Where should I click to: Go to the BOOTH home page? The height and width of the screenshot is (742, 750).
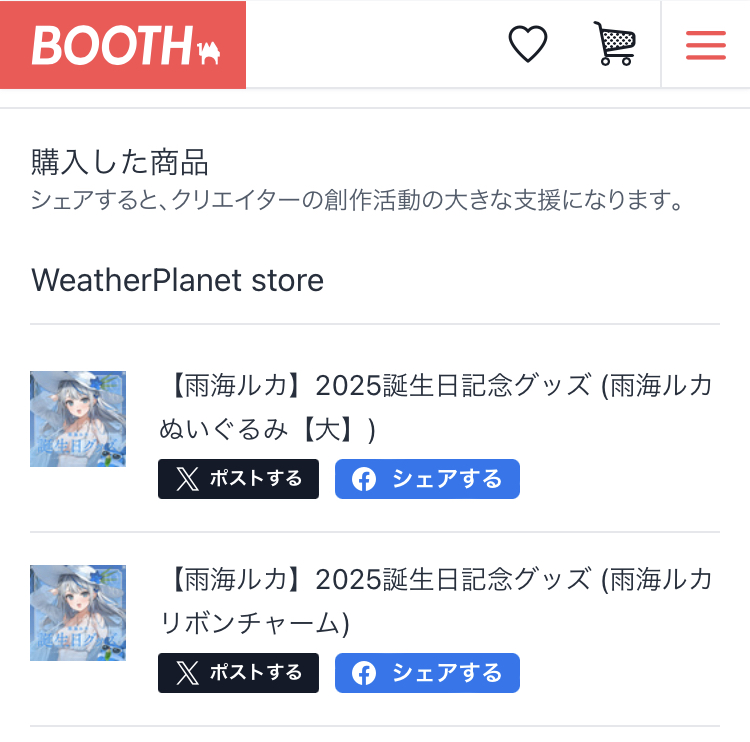point(123,45)
